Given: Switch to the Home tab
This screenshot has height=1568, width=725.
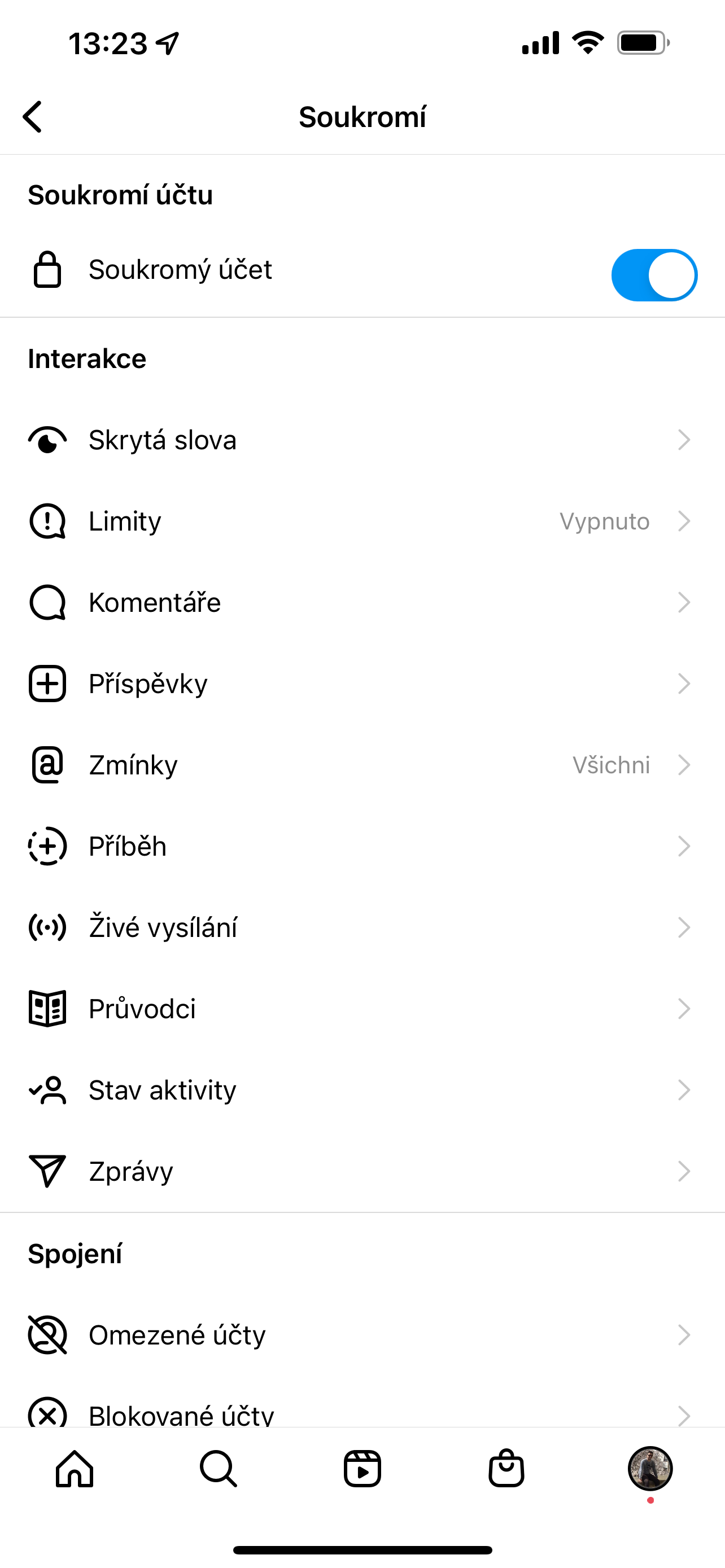Looking at the screenshot, I should pyautogui.click(x=75, y=1469).
